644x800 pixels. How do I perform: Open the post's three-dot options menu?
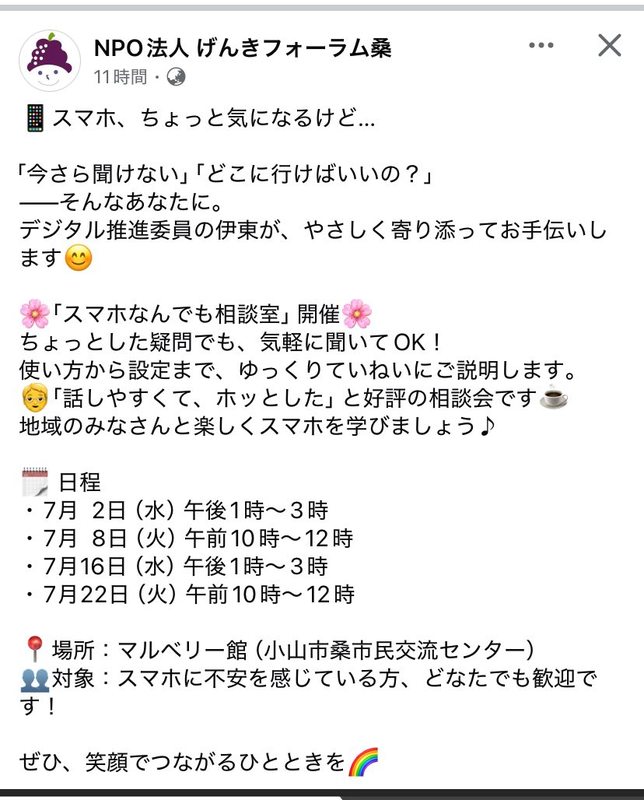point(541,46)
